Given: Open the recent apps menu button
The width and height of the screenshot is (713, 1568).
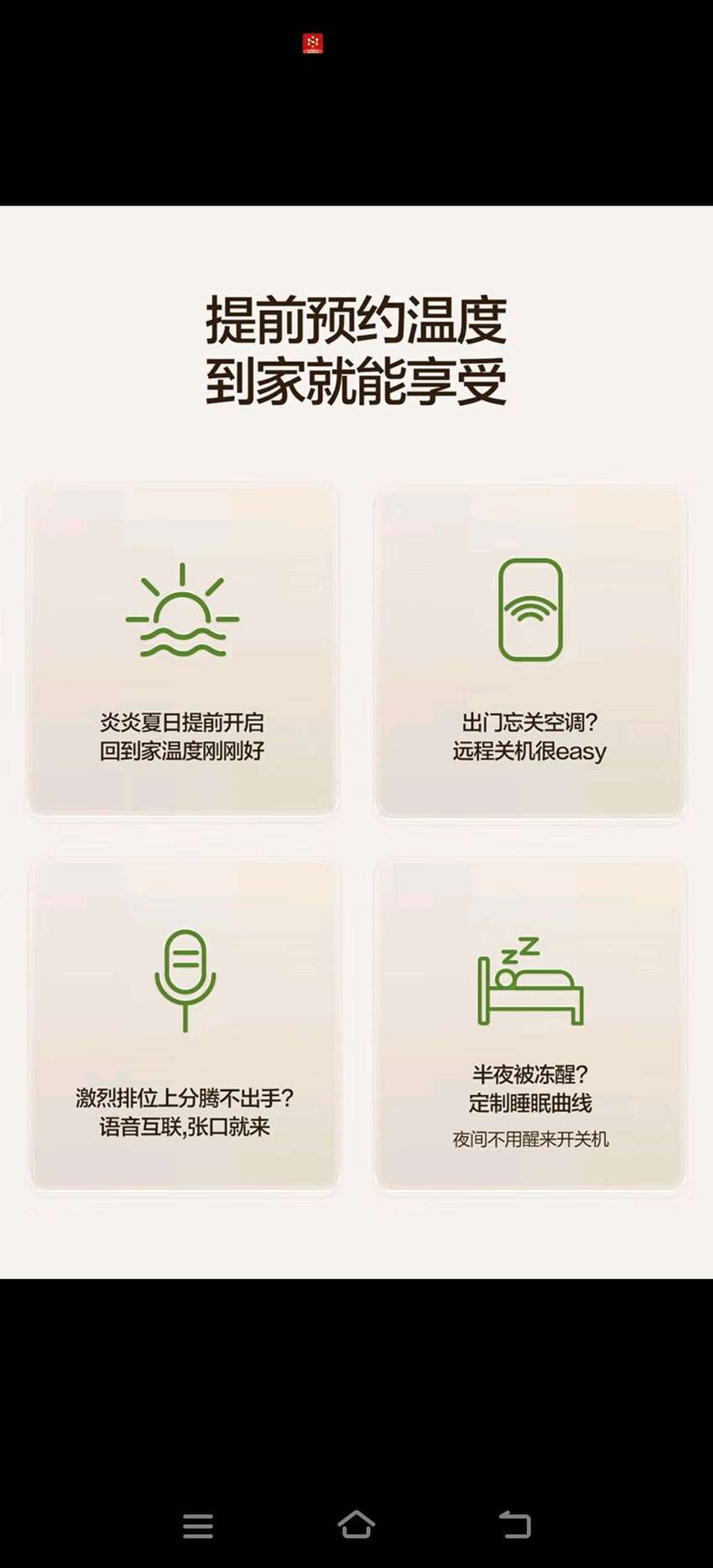Looking at the screenshot, I should [x=198, y=1526].
